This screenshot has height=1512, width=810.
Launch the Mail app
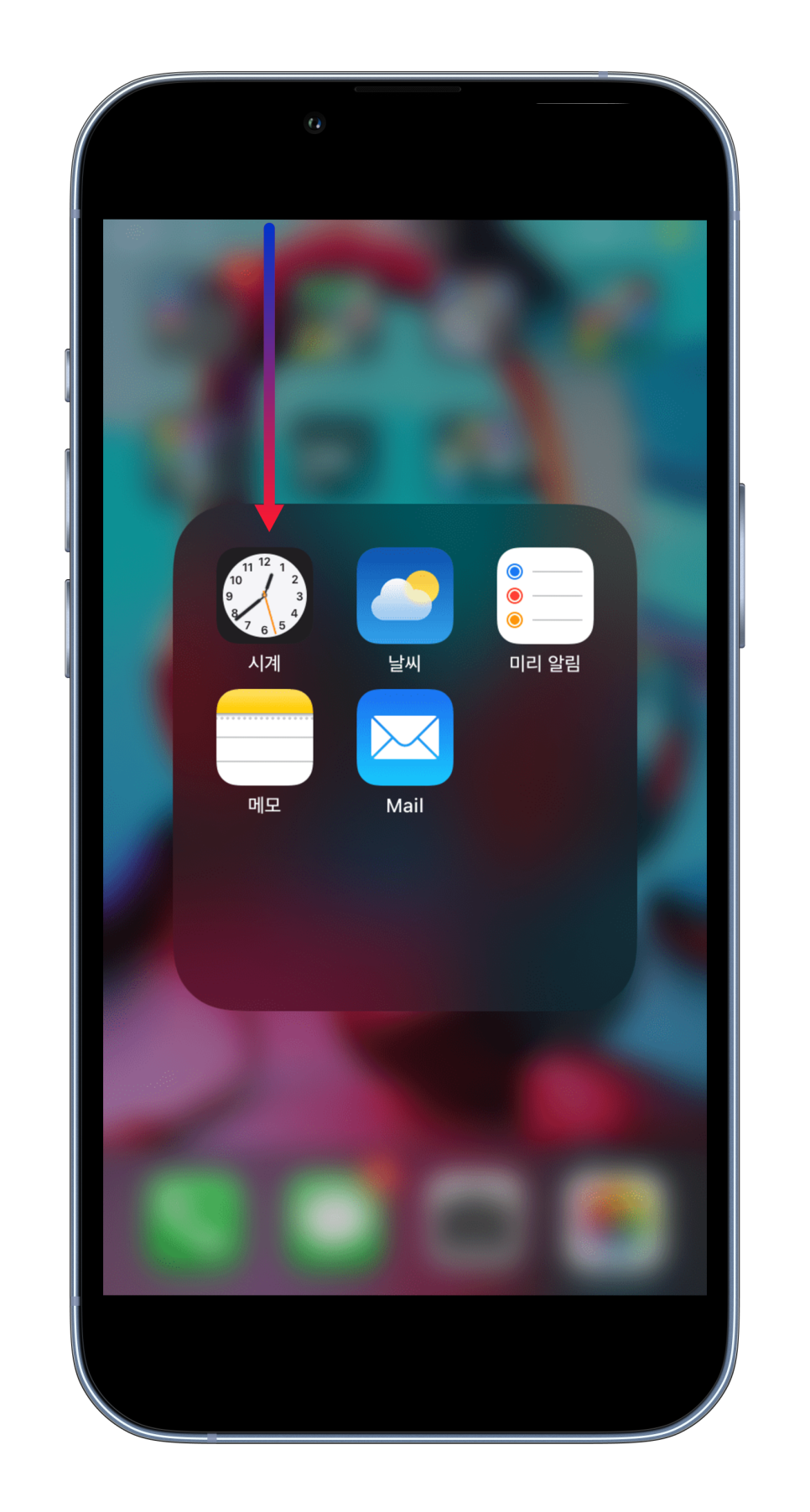point(405,738)
